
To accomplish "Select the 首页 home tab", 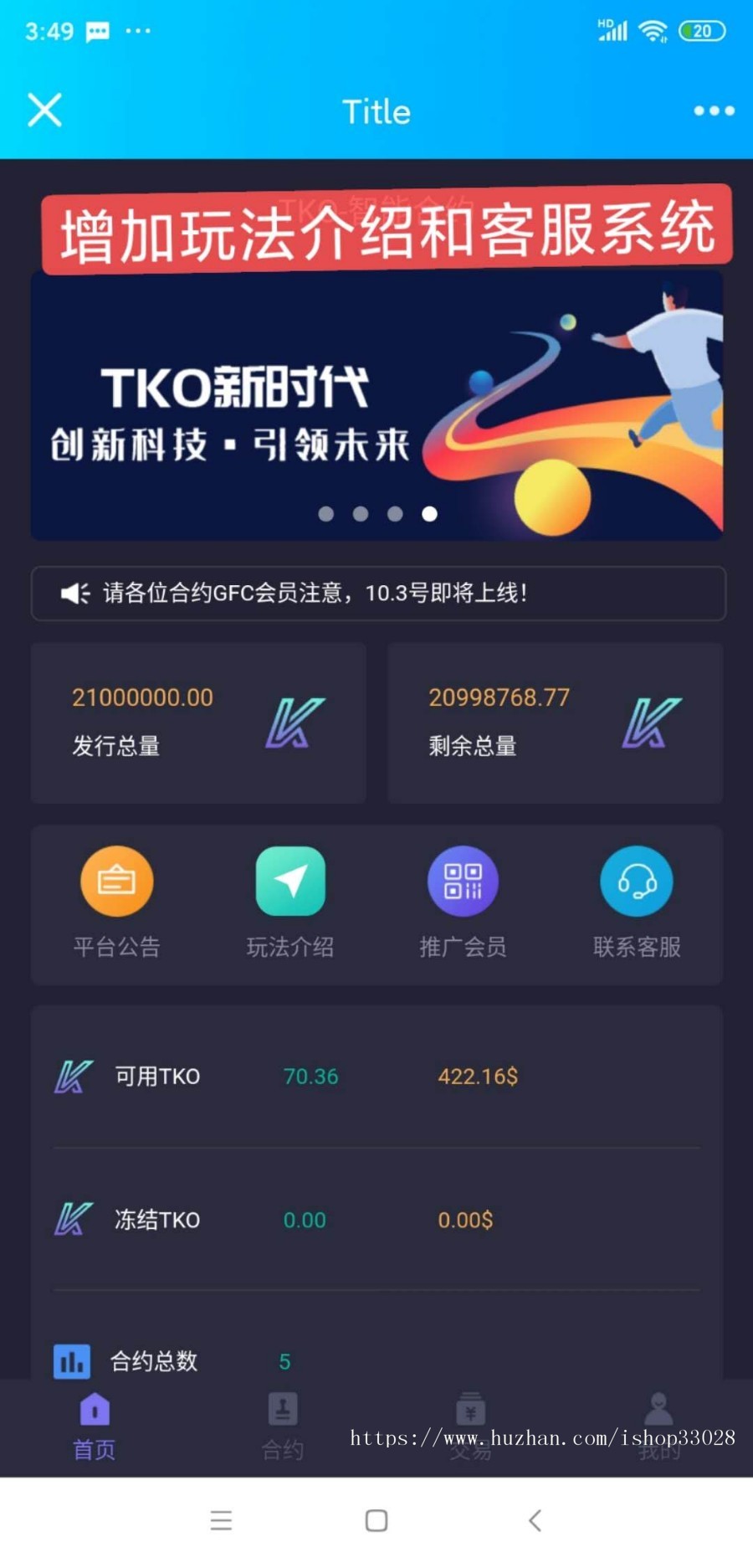I will pyautogui.click(x=93, y=1423).
